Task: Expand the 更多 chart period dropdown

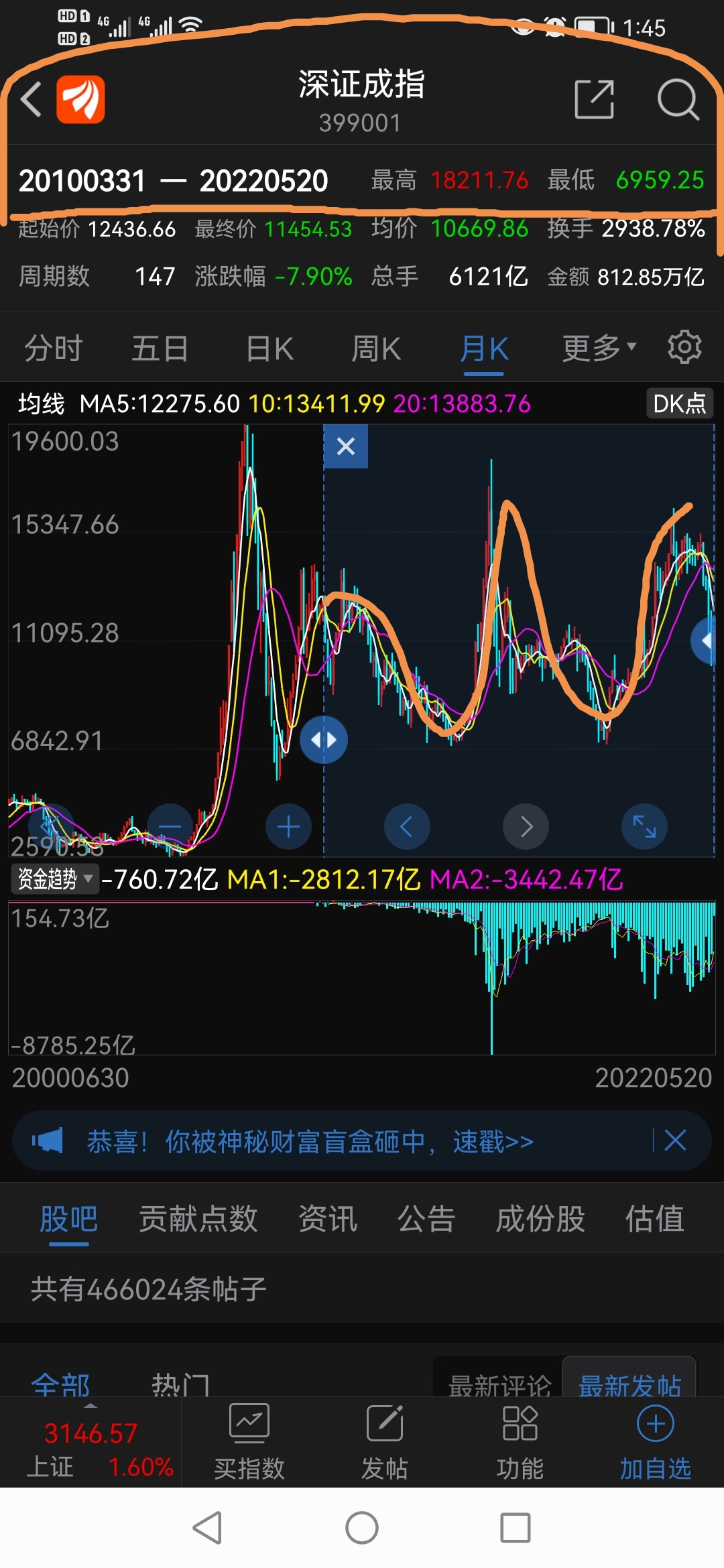Action: tap(598, 348)
